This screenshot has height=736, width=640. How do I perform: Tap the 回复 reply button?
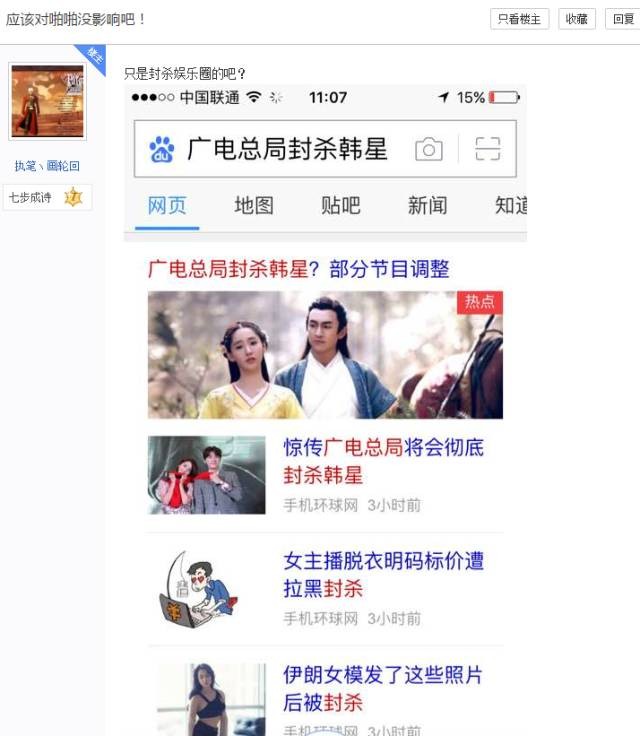pos(624,19)
